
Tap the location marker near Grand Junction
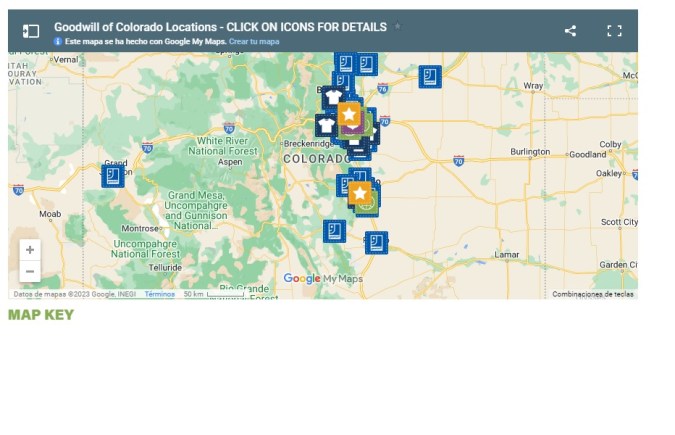pos(113,176)
